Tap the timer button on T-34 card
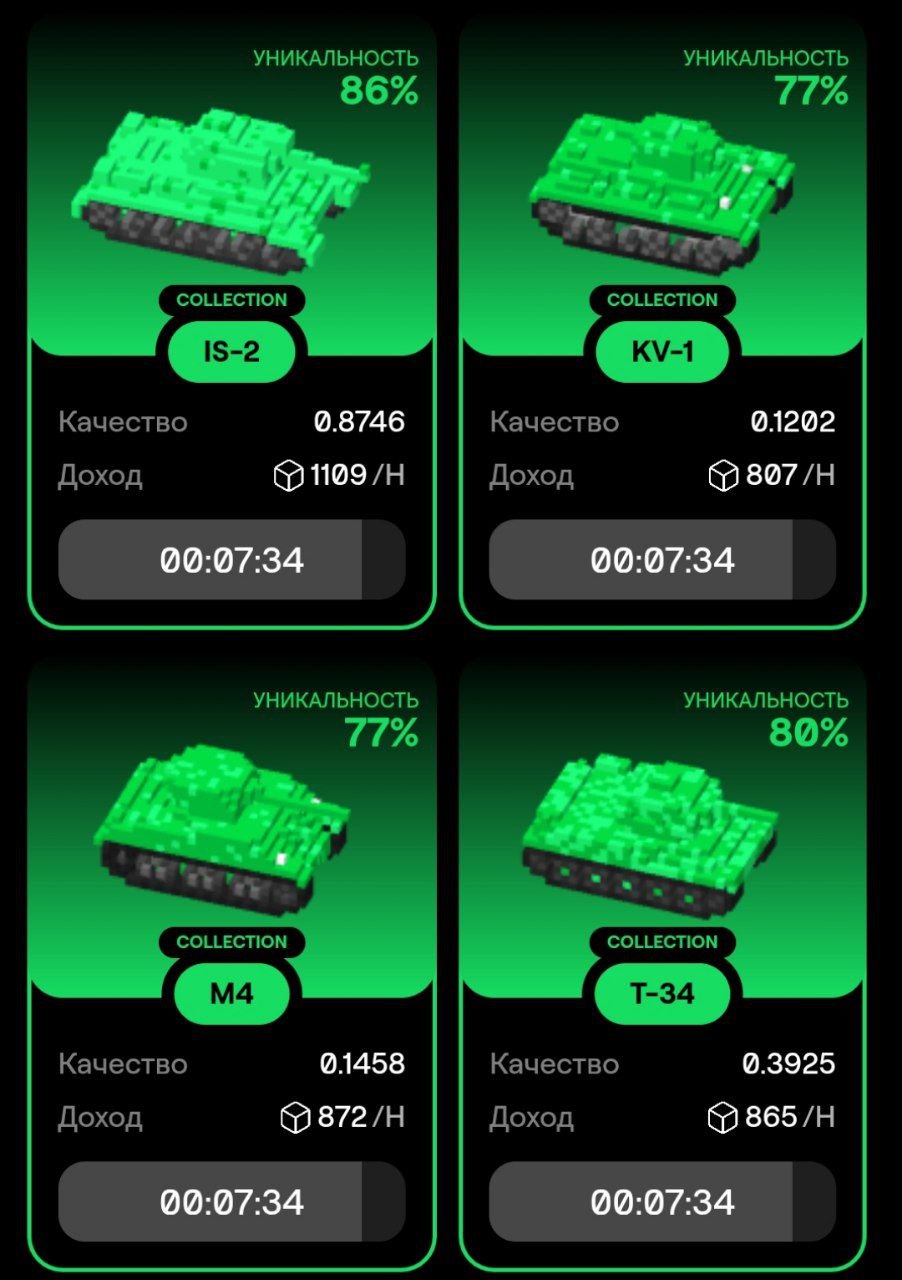Image resolution: width=902 pixels, height=1280 pixels. pyautogui.click(x=662, y=1202)
